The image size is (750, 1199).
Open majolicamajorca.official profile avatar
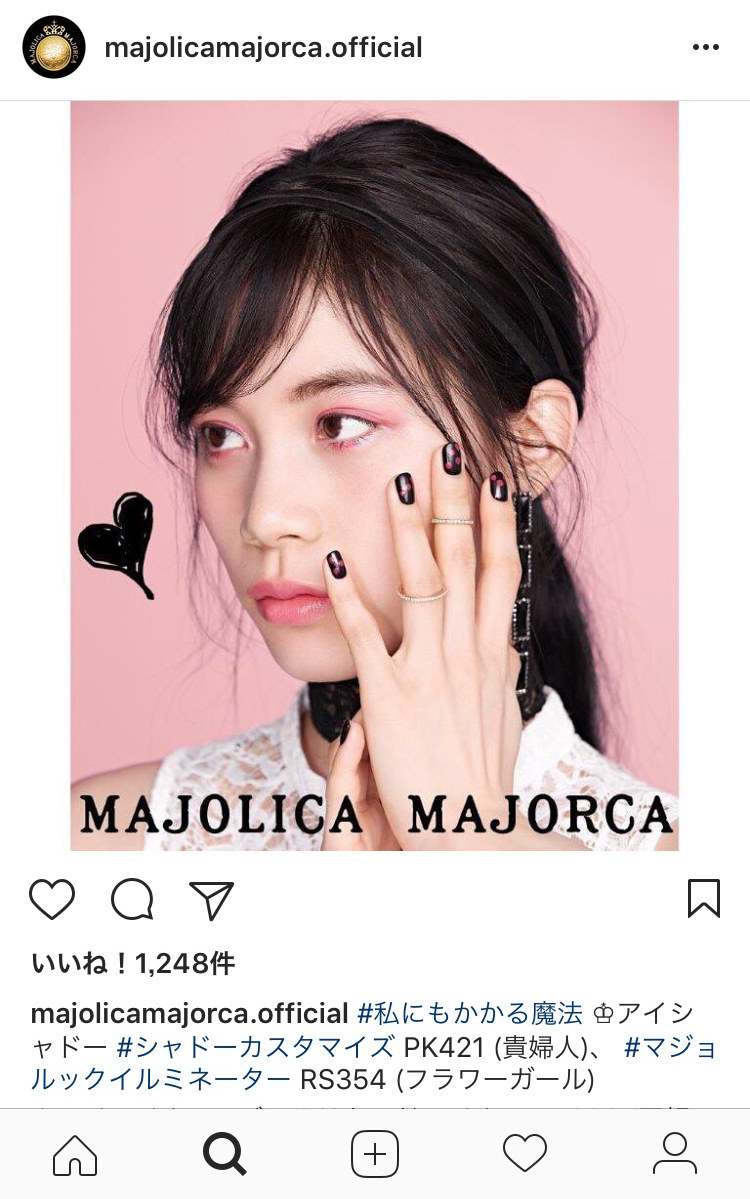(x=53, y=47)
